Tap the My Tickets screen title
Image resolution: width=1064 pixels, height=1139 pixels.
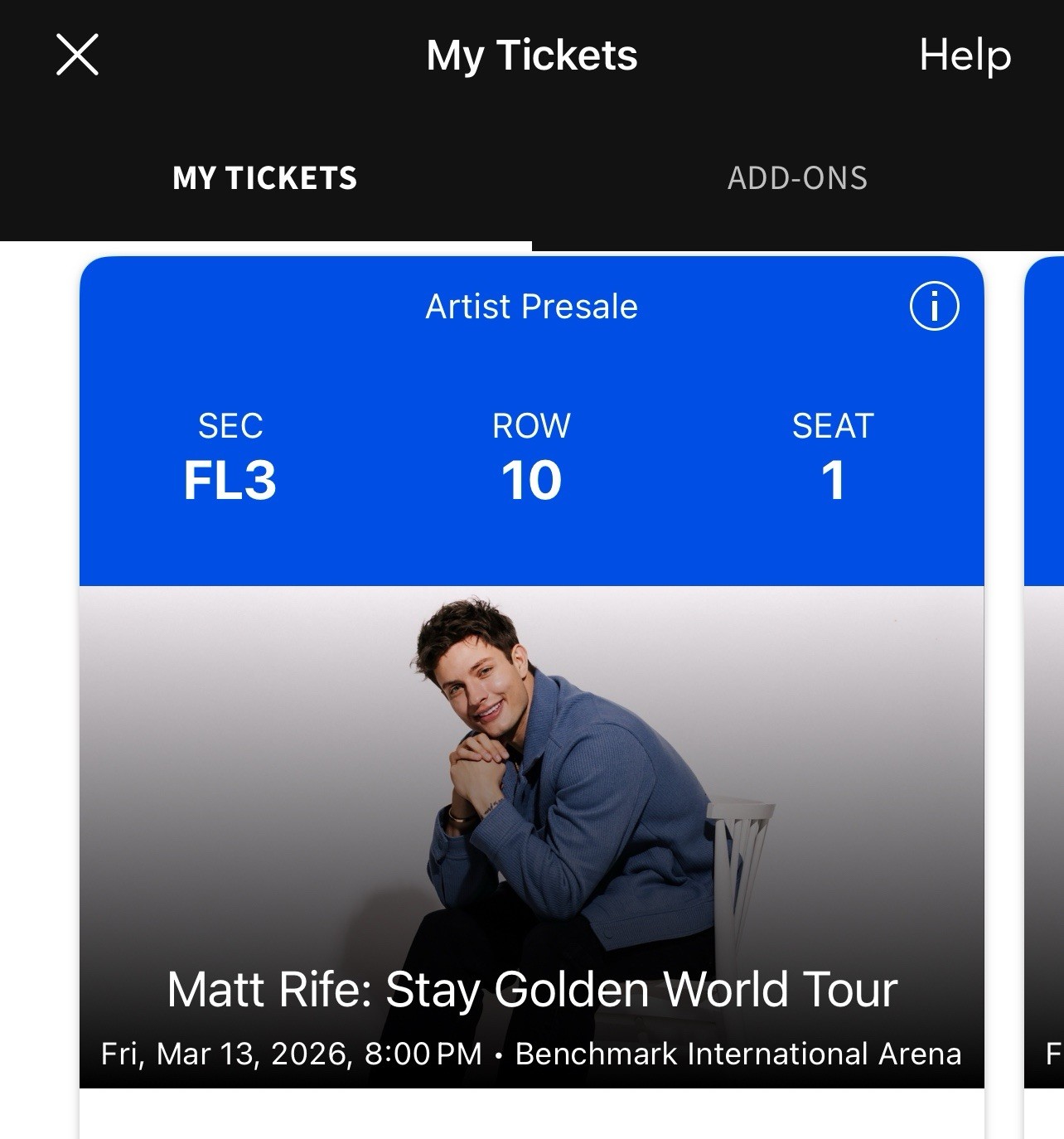533,55
